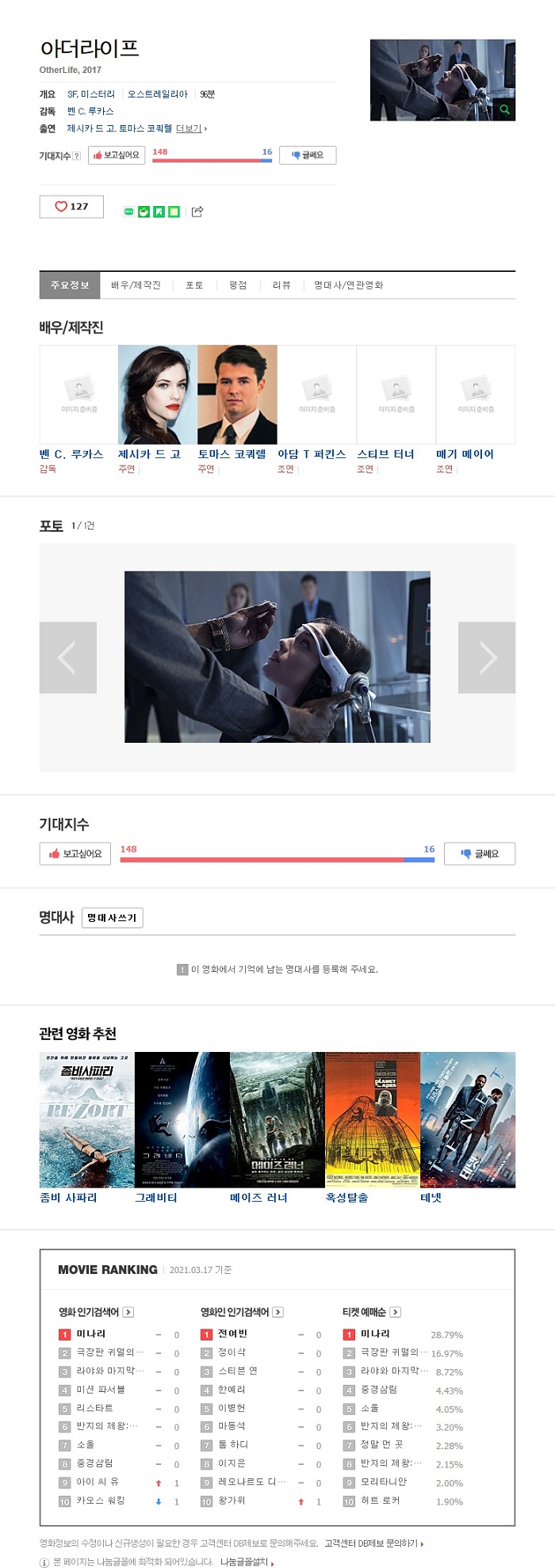This screenshot has width=555, height=1568.
Task: Write a quote with 명대사쓰기
Action: pyautogui.click(x=112, y=918)
